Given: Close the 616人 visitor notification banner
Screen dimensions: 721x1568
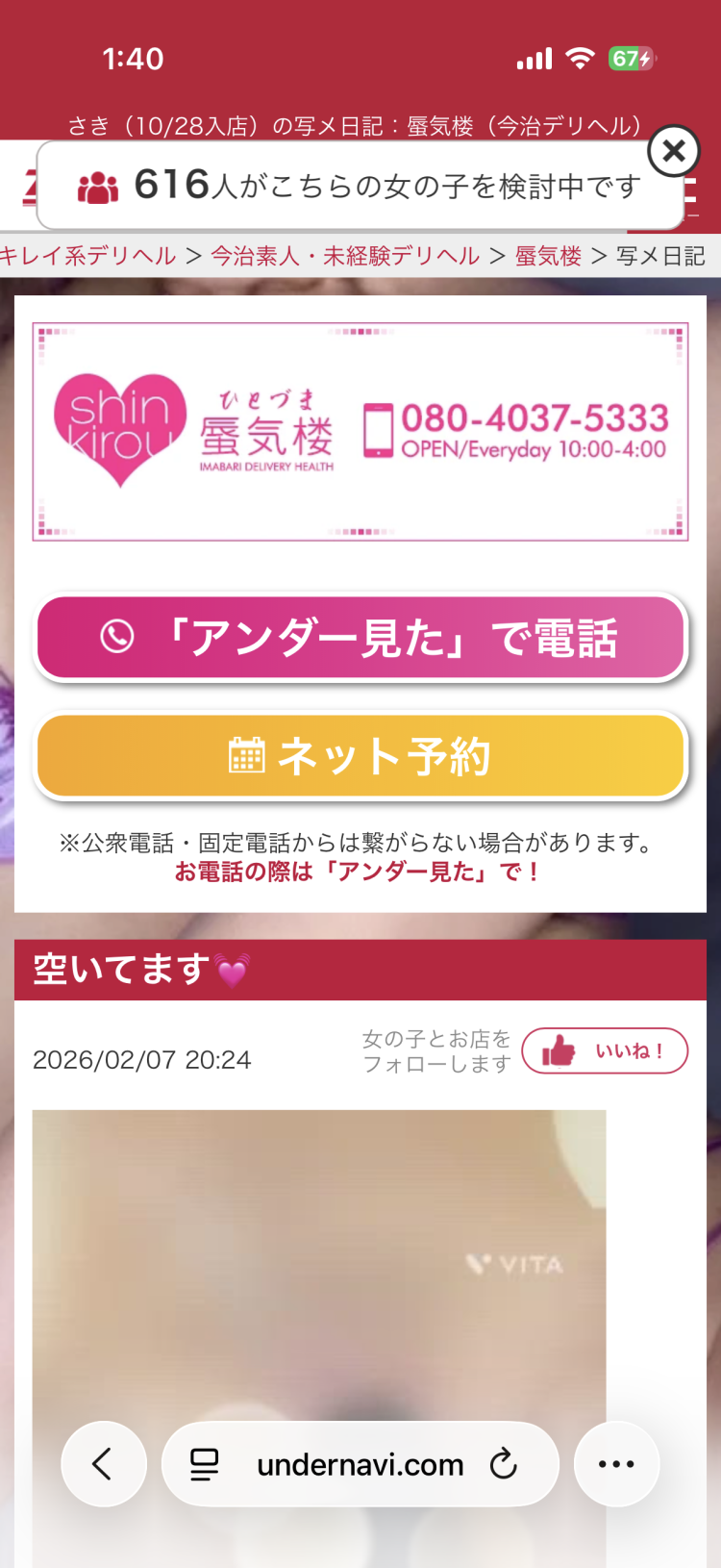Looking at the screenshot, I should pyautogui.click(x=676, y=151).
